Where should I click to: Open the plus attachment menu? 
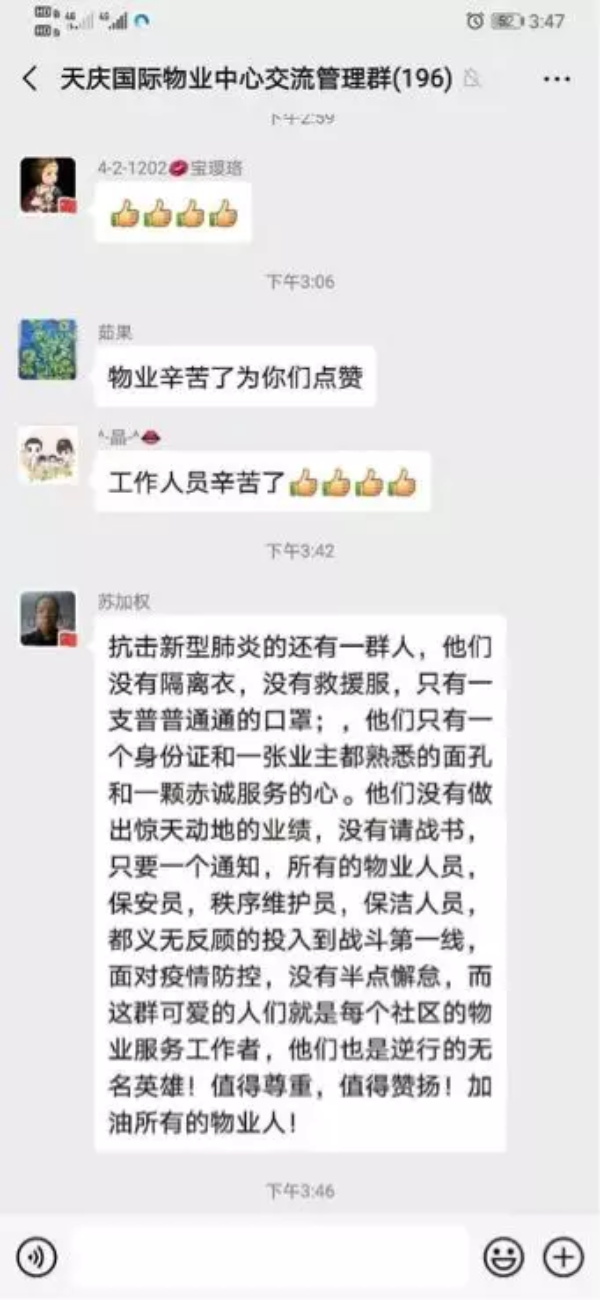coord(563,1256)
